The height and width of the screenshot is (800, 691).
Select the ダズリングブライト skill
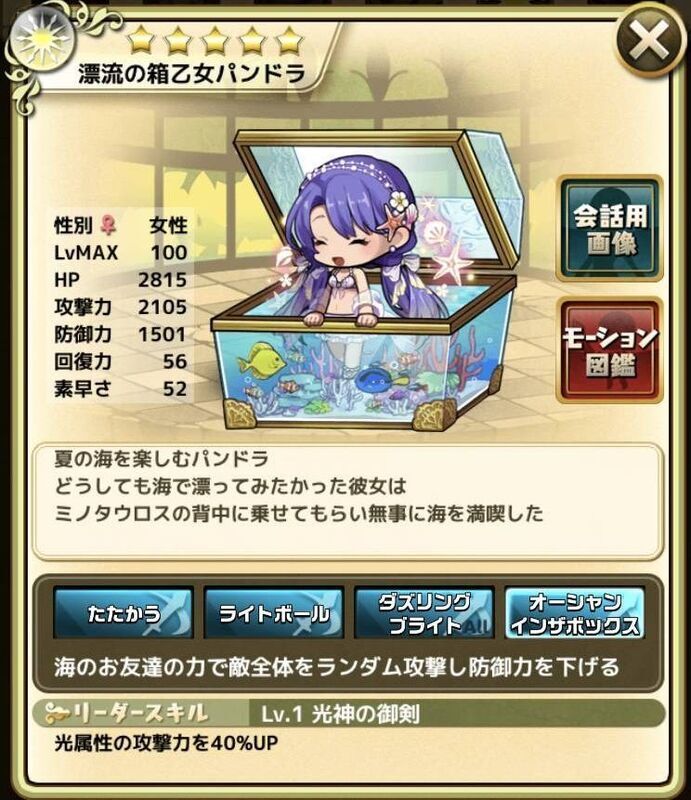pyautogui.click(x=423, y=613)
